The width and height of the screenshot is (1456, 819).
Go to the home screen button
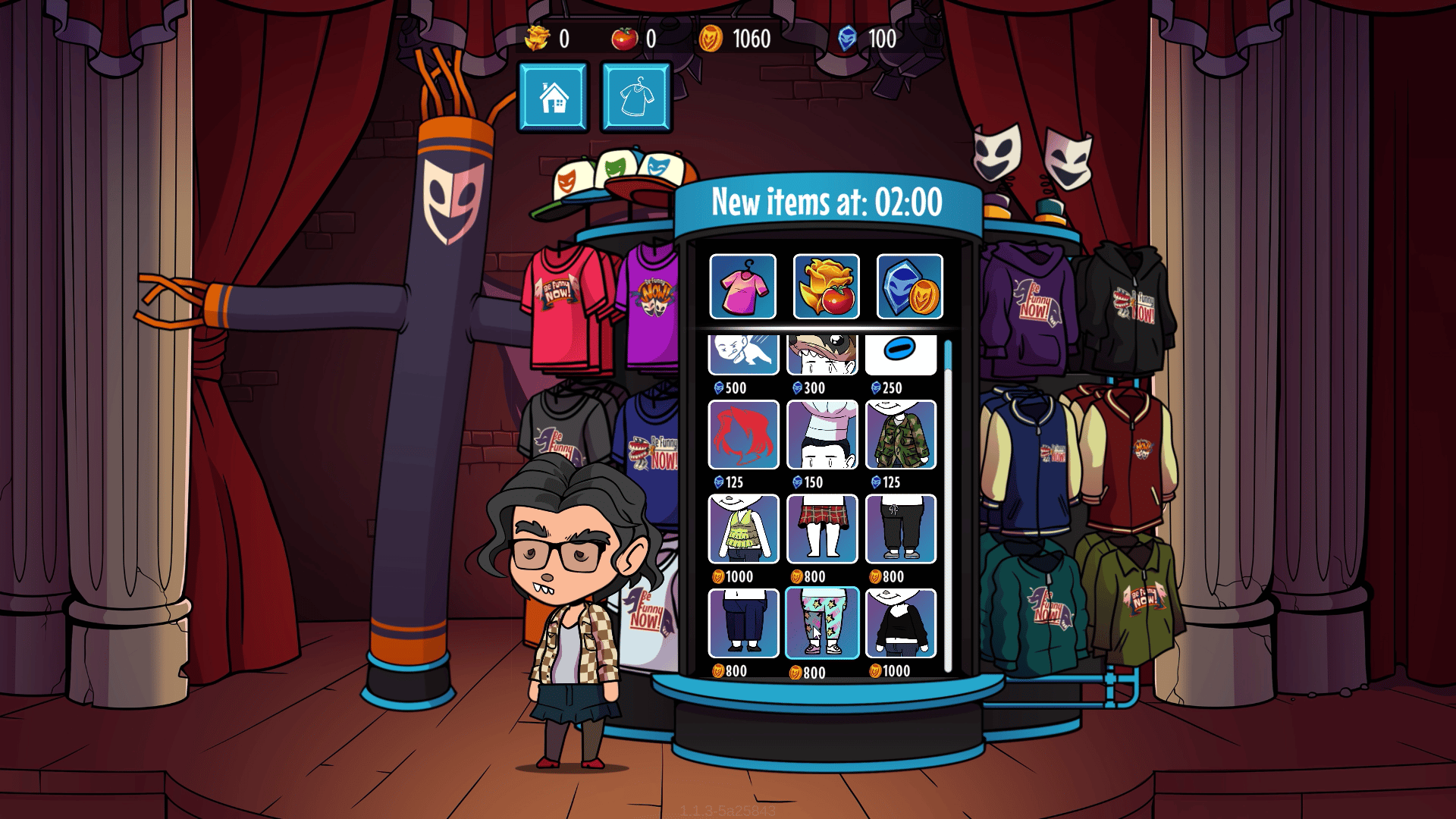click(x=553, y=97)
